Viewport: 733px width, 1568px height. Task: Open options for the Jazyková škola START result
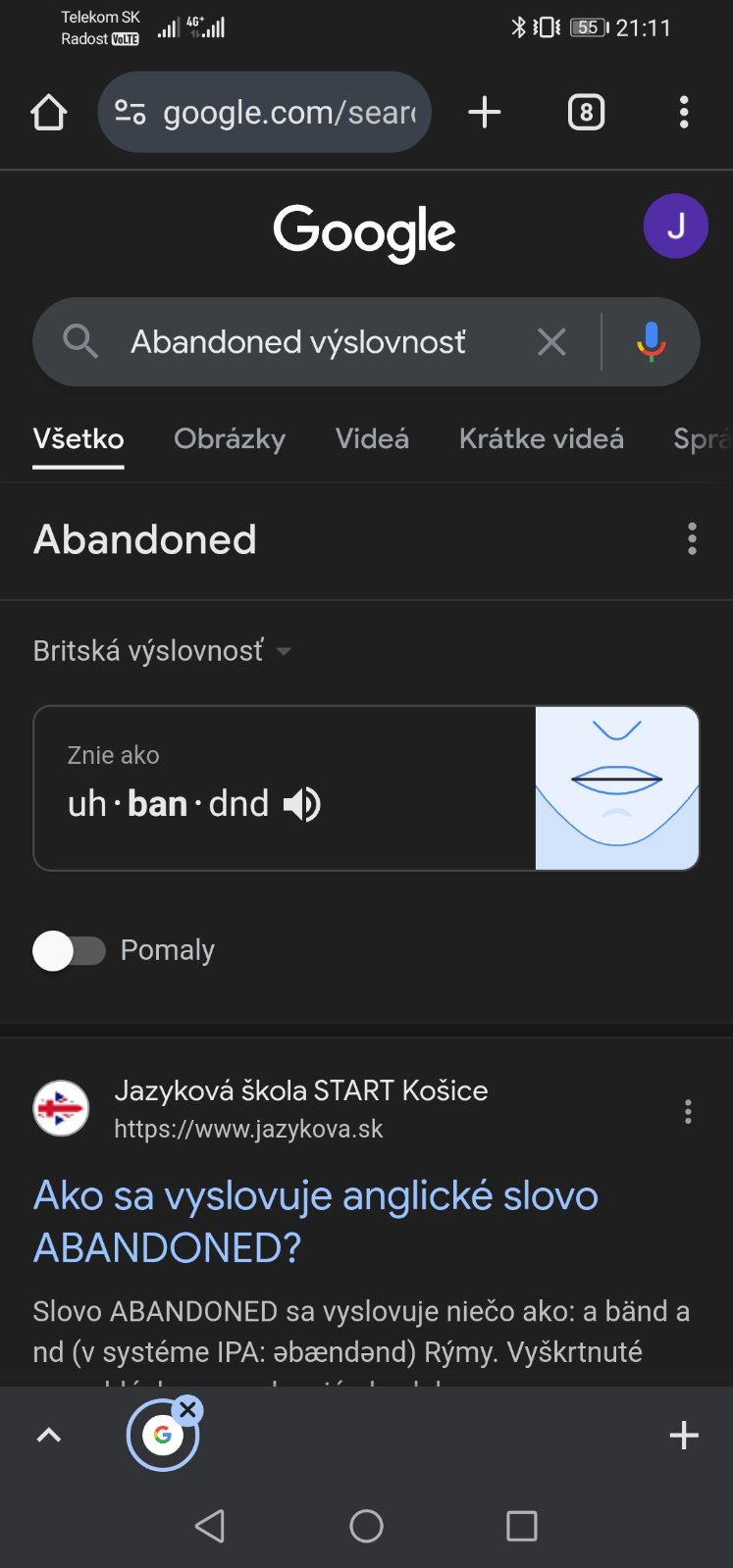688,1111
